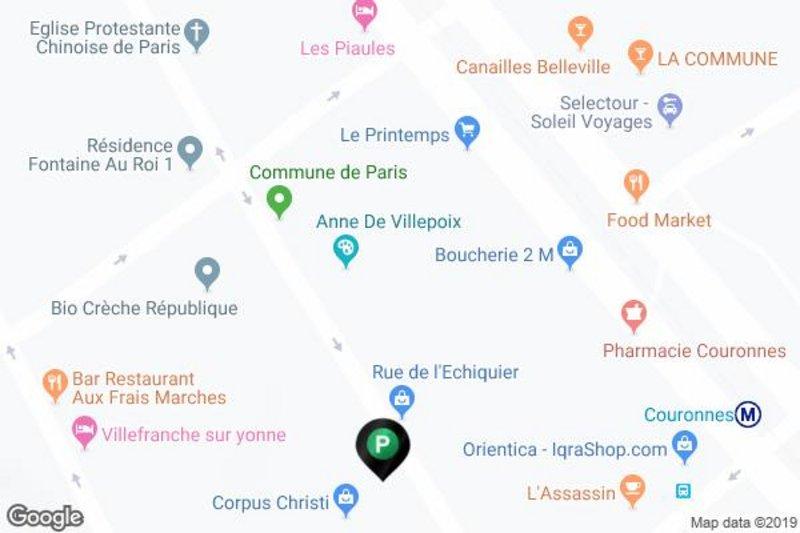Select the L'Assassin café marker
Screen dimensions: 800x533
click(632, 488)
